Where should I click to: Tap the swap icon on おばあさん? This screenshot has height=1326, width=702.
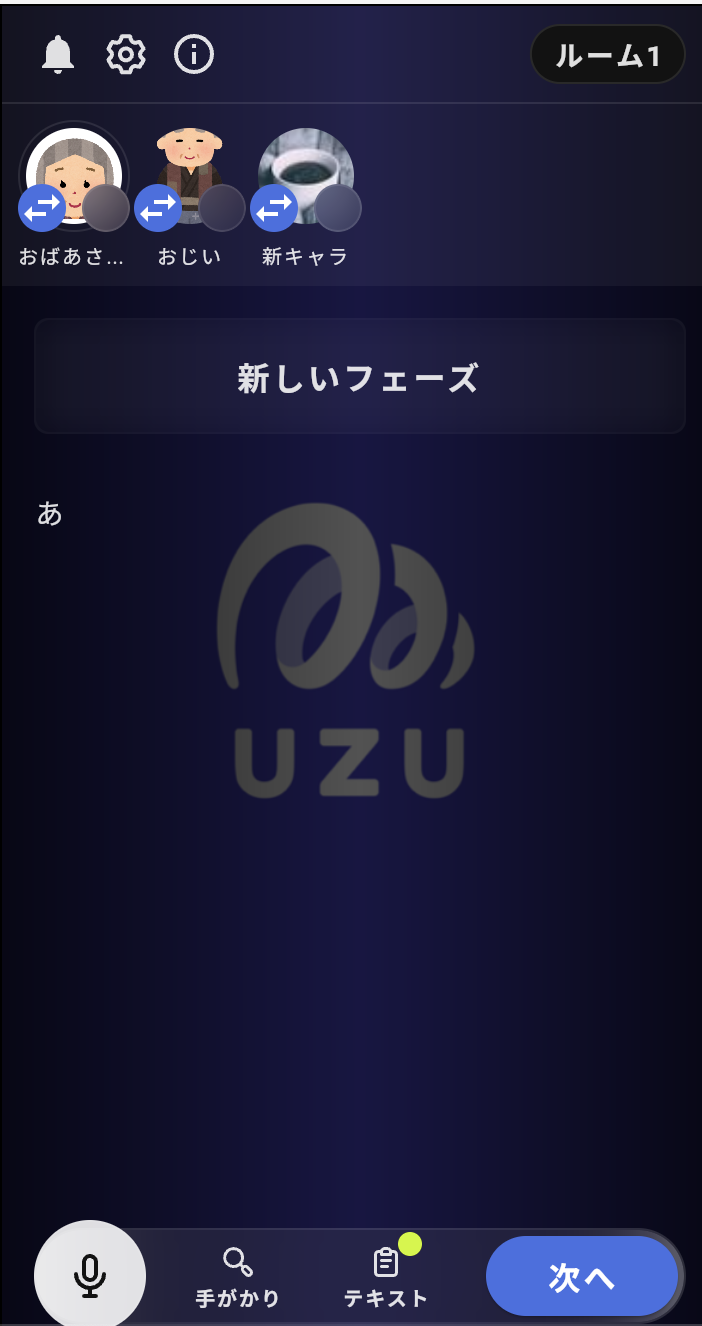coord(42,208)
